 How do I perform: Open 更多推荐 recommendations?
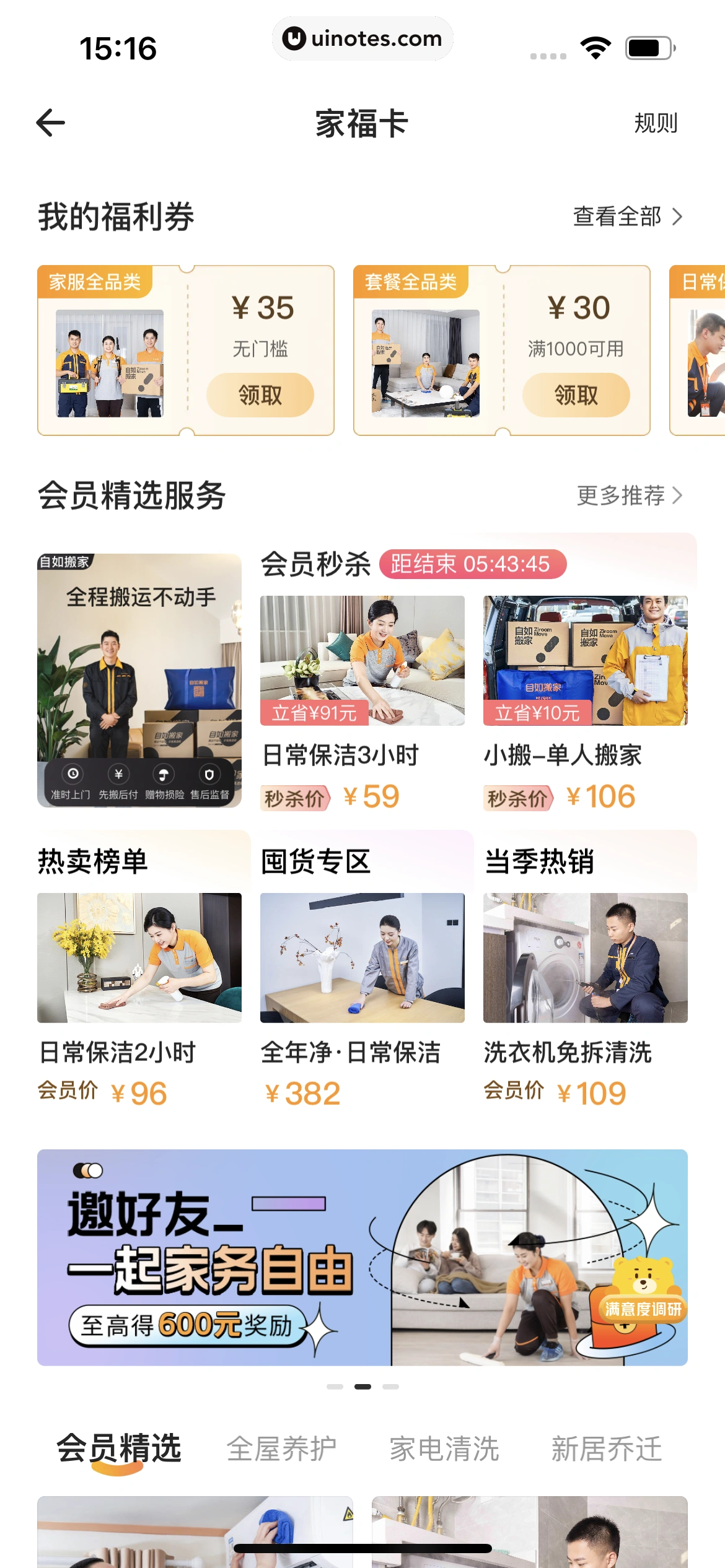626,495
